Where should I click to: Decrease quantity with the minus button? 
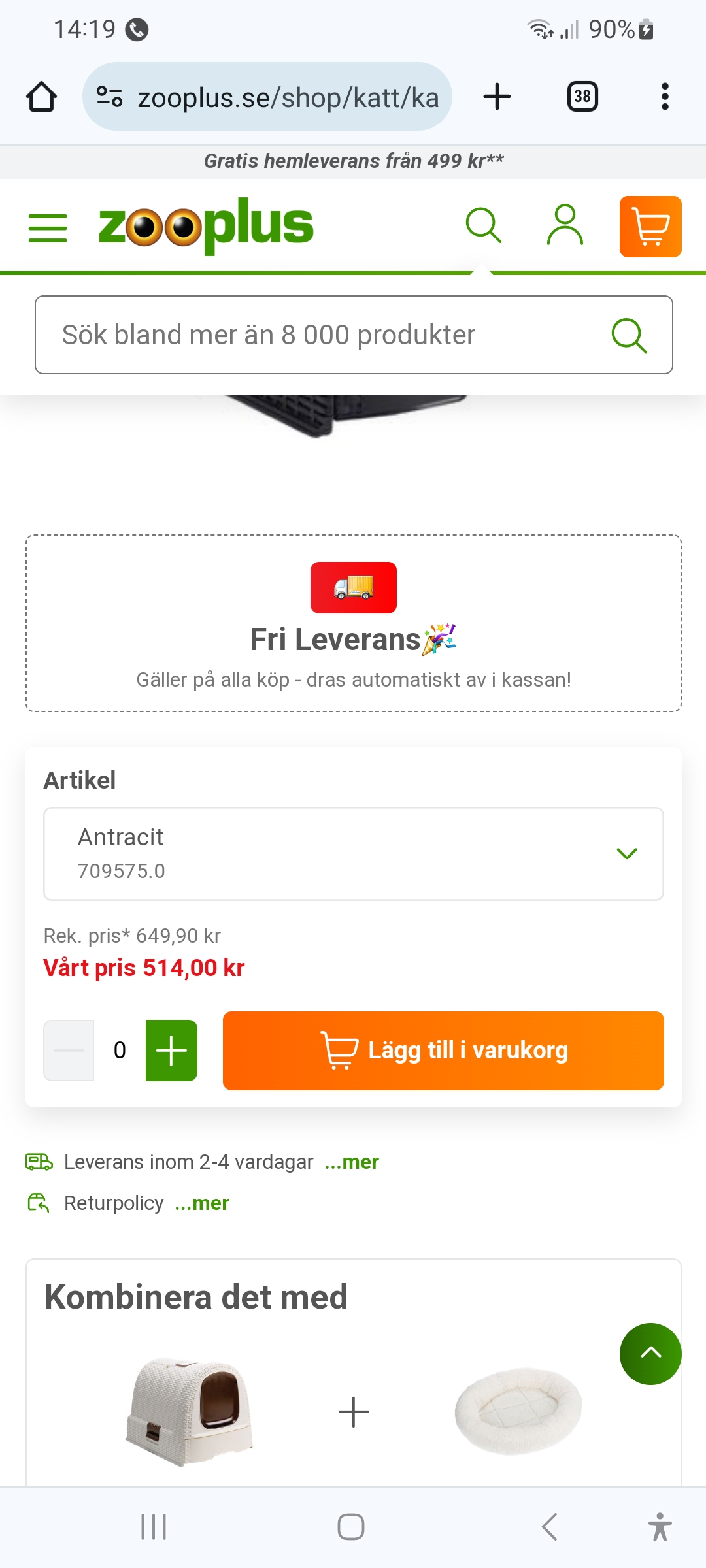(x=69, y=1051)
